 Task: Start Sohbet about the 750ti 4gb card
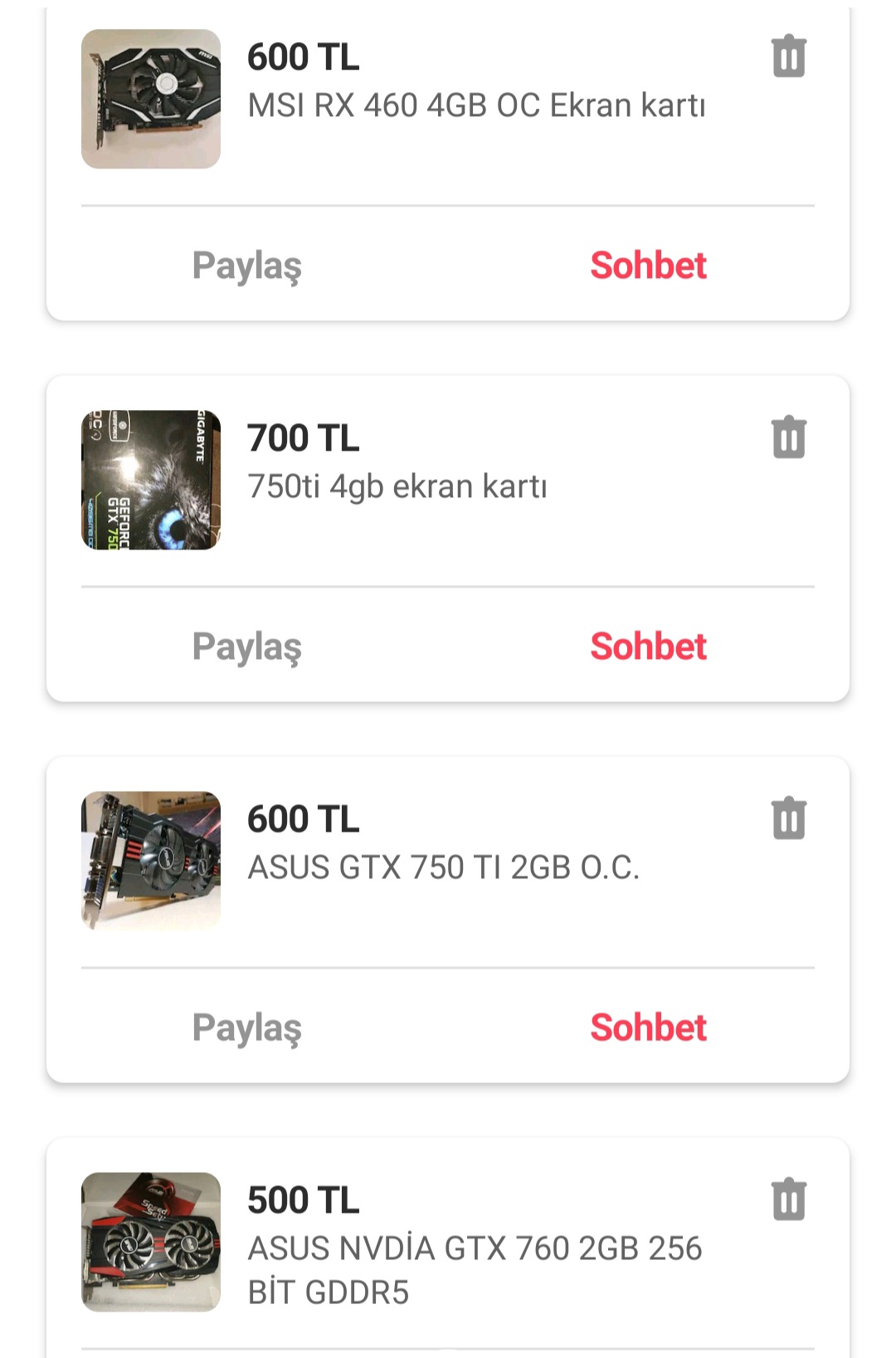click(648, 647)
